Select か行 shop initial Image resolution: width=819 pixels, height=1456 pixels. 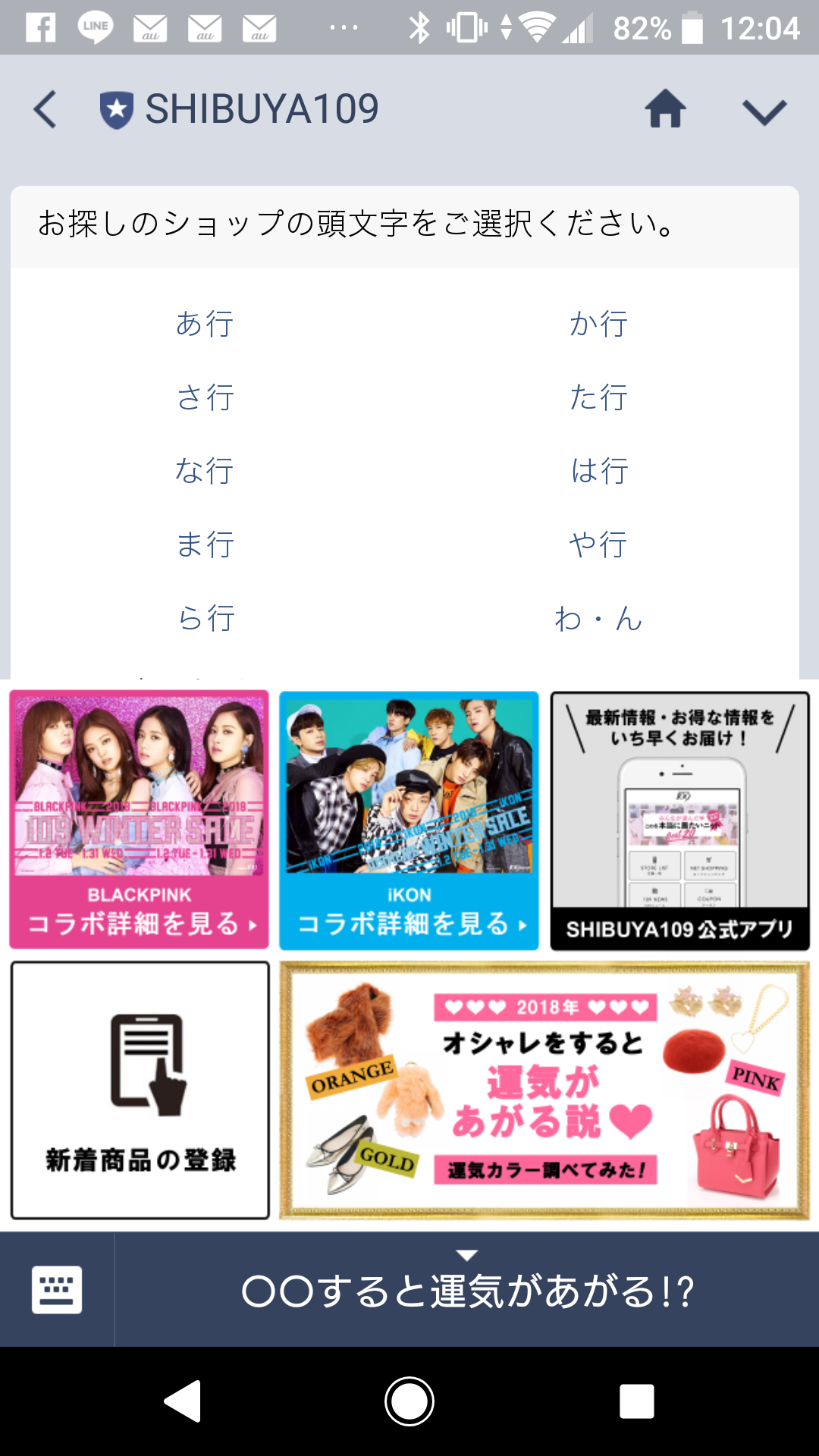[598, 324]
